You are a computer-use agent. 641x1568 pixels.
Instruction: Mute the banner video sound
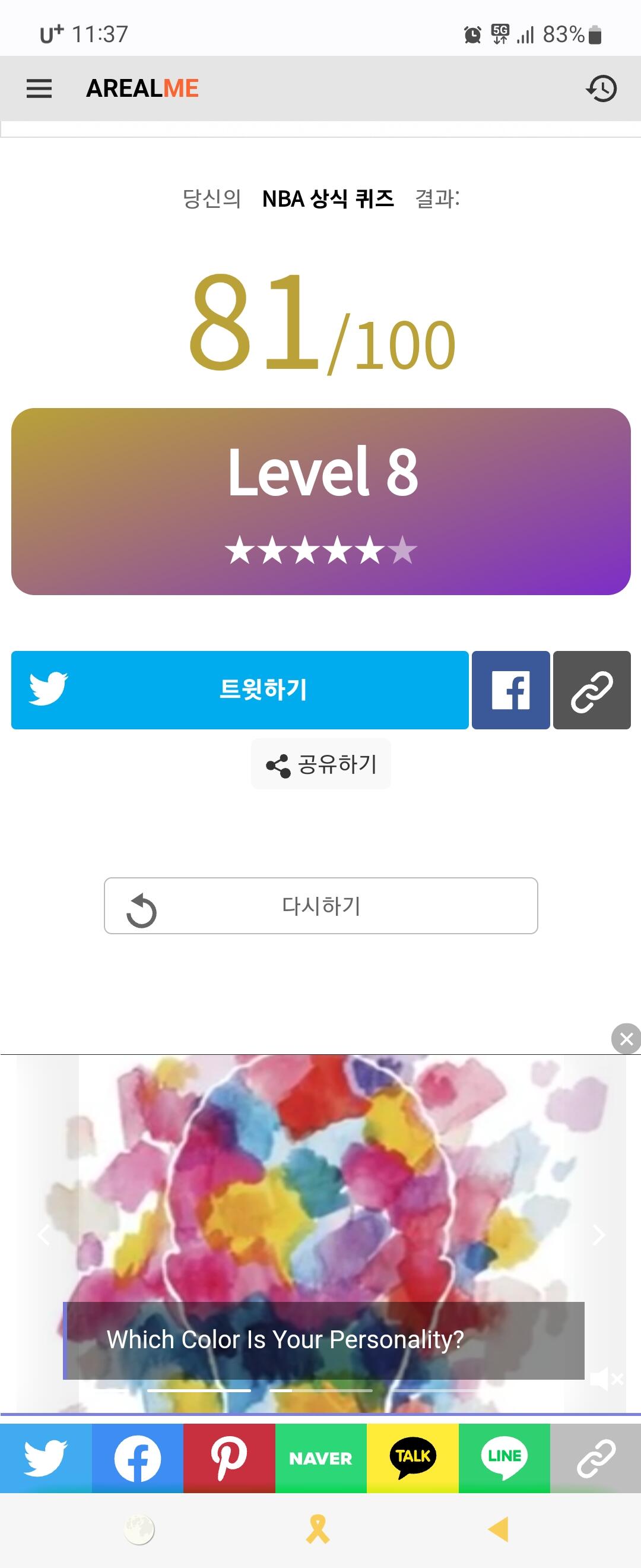pyautogui.click(x=603, y=1377)
